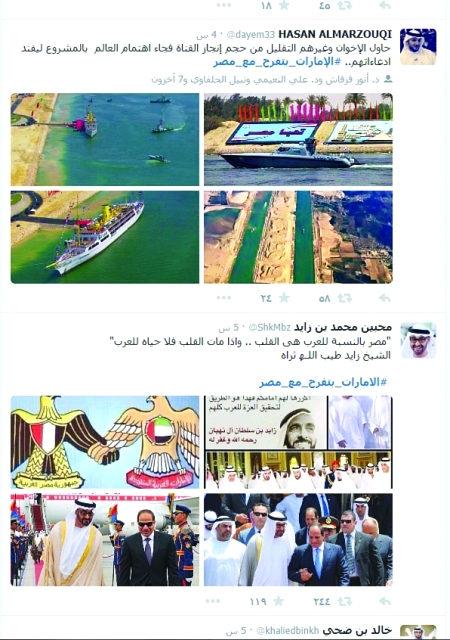
Task: Open the @khaliedbinkh profile link
Action: [x=287, y=631]
